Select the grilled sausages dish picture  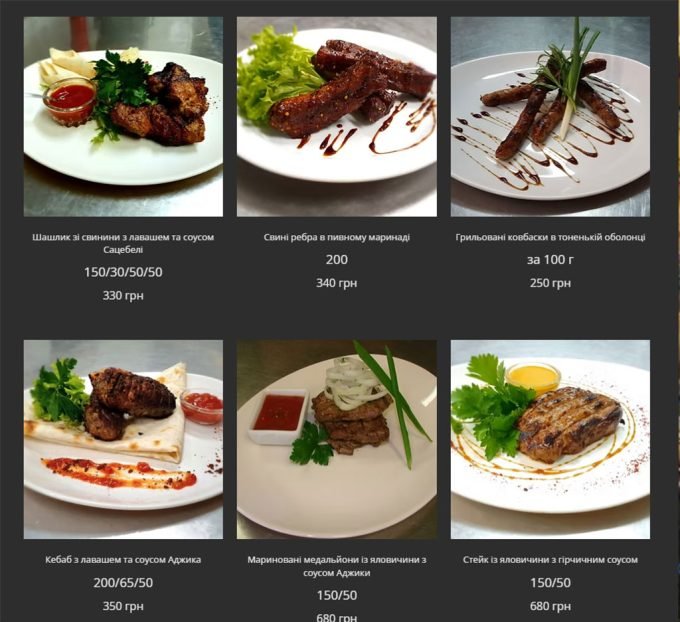[x=550, y=116]
